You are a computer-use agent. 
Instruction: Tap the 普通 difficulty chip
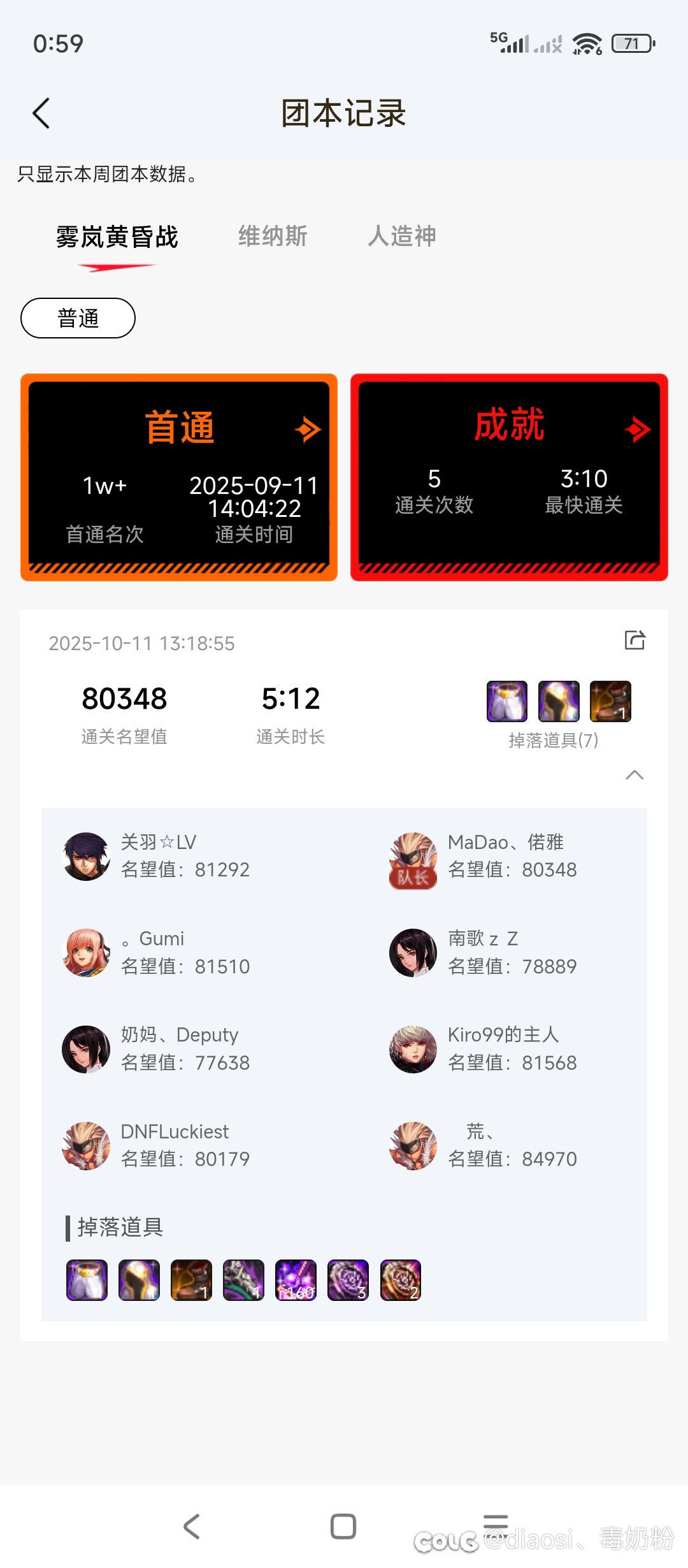(78, 318)
